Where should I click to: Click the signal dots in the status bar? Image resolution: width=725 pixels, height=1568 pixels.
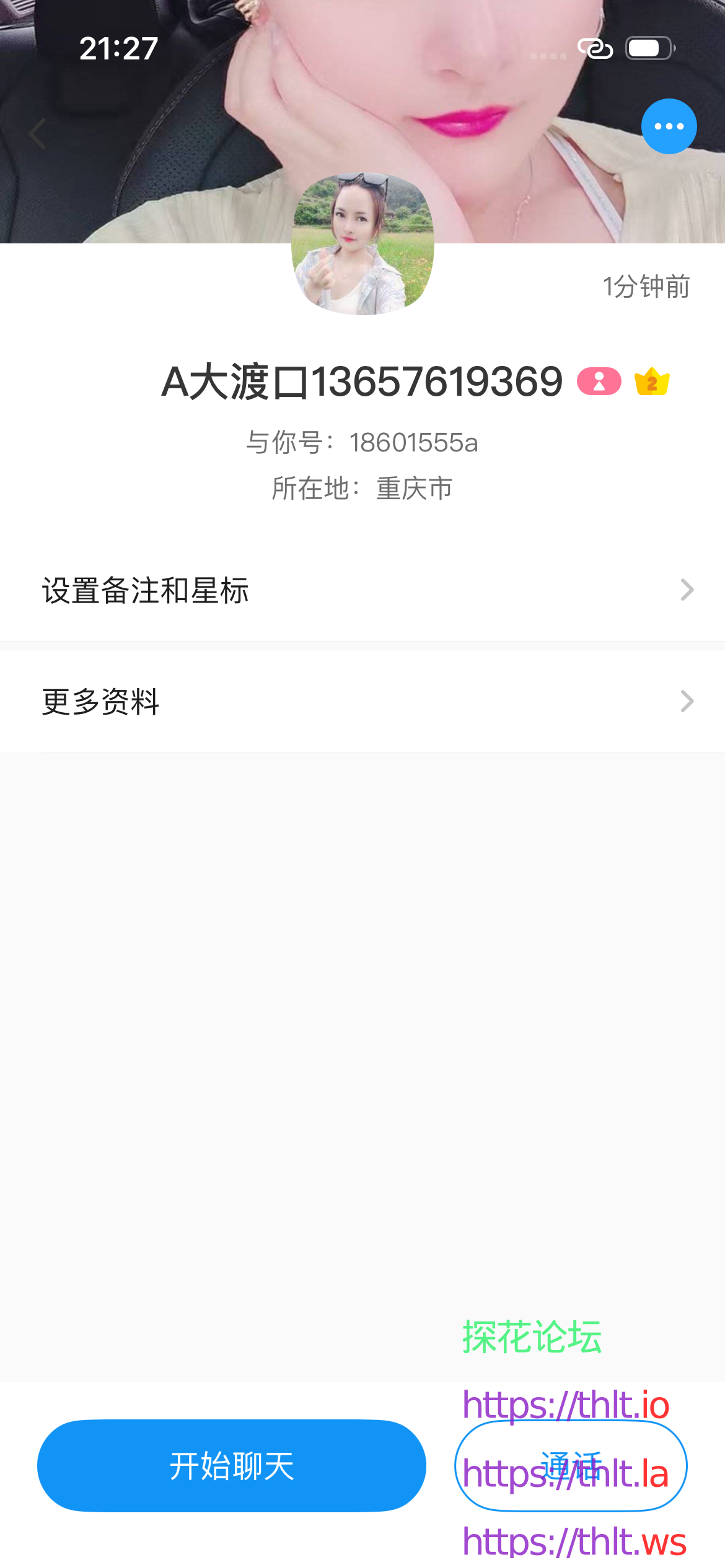[x=547, y=56]
